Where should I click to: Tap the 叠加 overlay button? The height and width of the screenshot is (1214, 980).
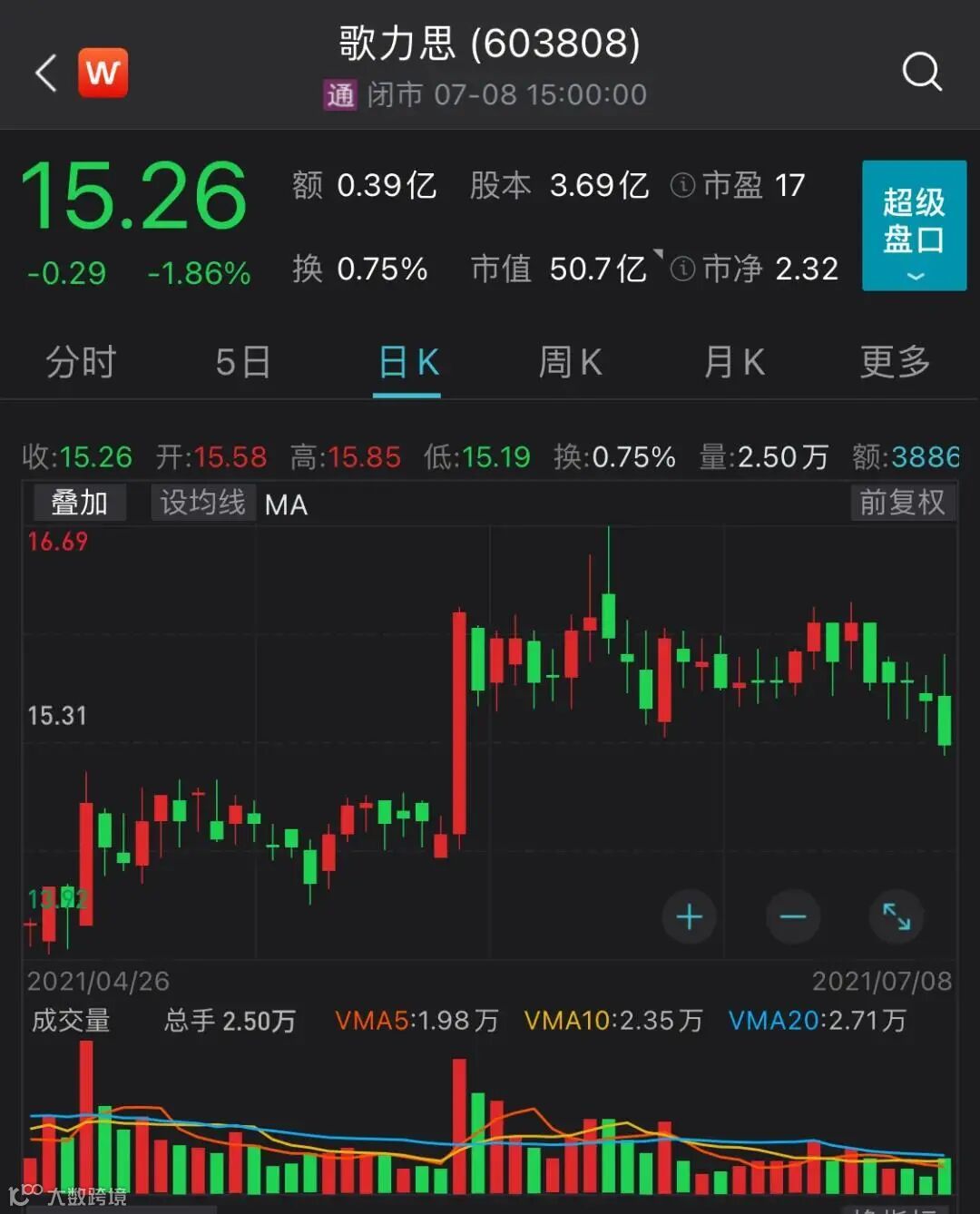coord(79,502)
